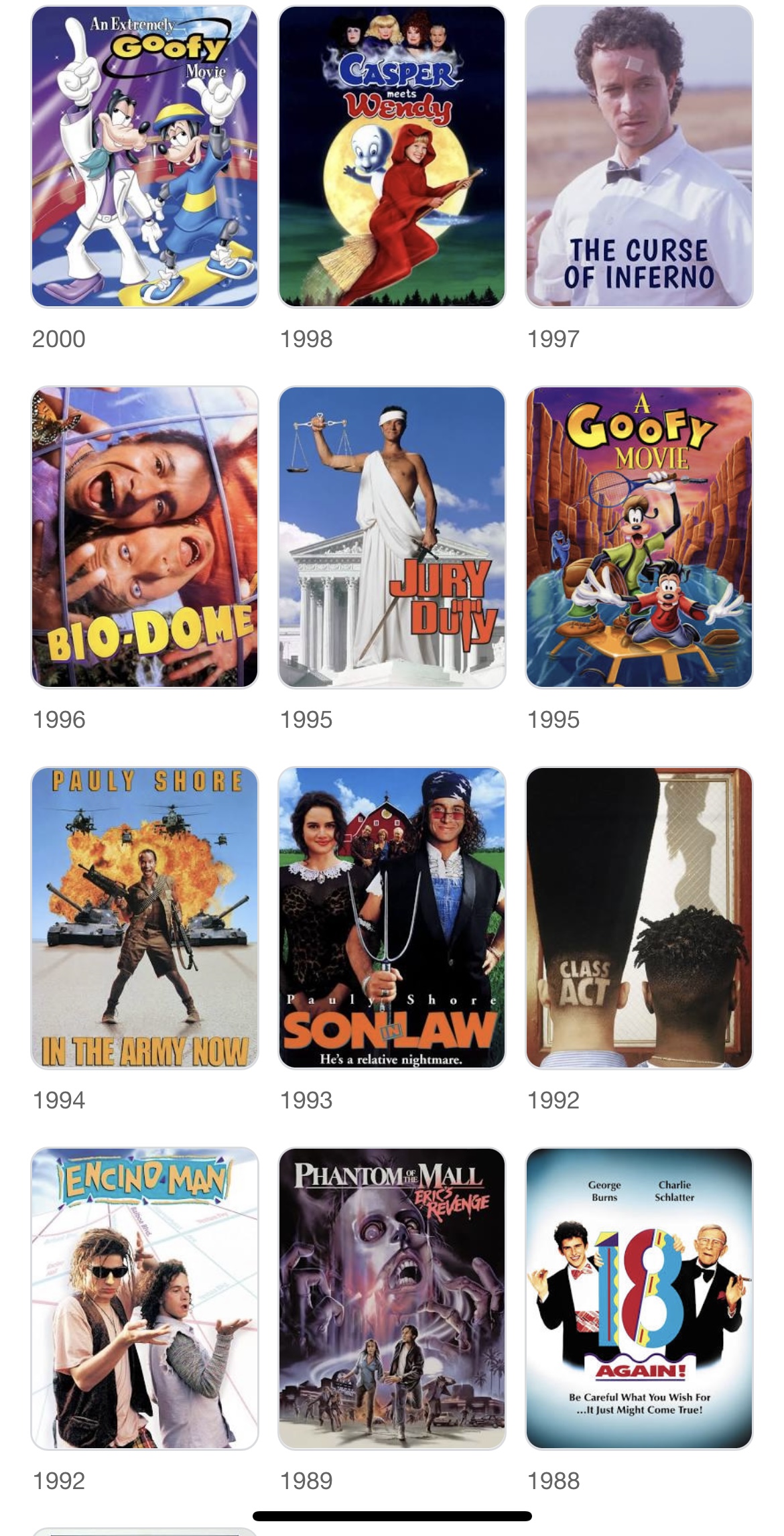Open An Extremely Goofy Movie poster
The width and height of the screenshot is (784, 1536).
[145, 156]
